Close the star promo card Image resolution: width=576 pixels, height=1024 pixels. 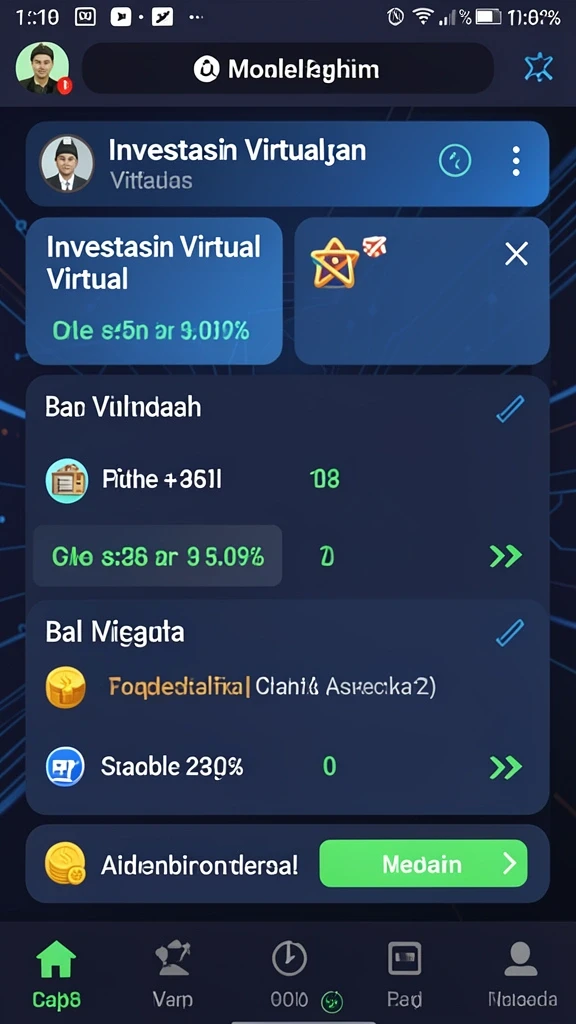pyautogui.click(x=517, y=254)
